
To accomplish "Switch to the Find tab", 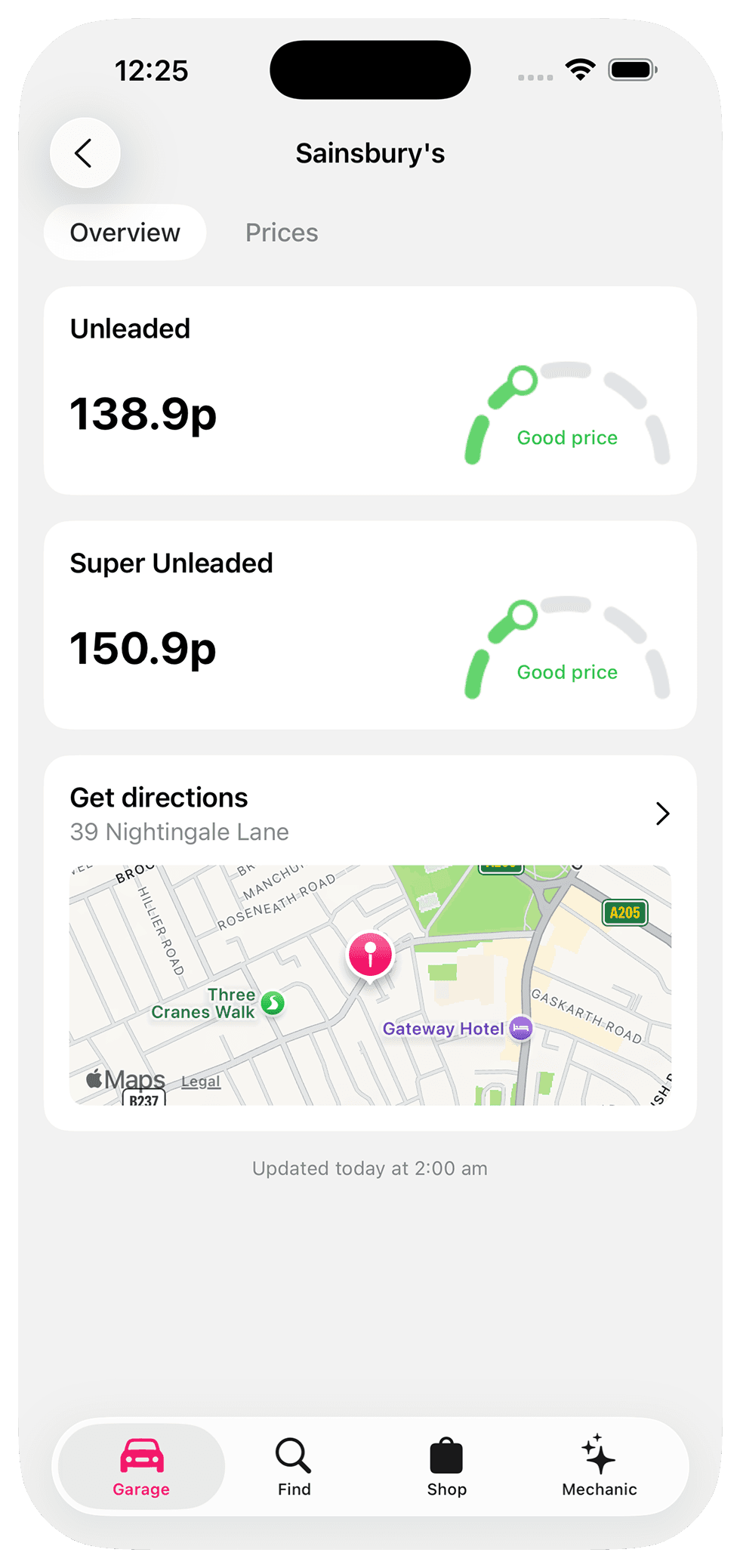I will pos(294,1467).
